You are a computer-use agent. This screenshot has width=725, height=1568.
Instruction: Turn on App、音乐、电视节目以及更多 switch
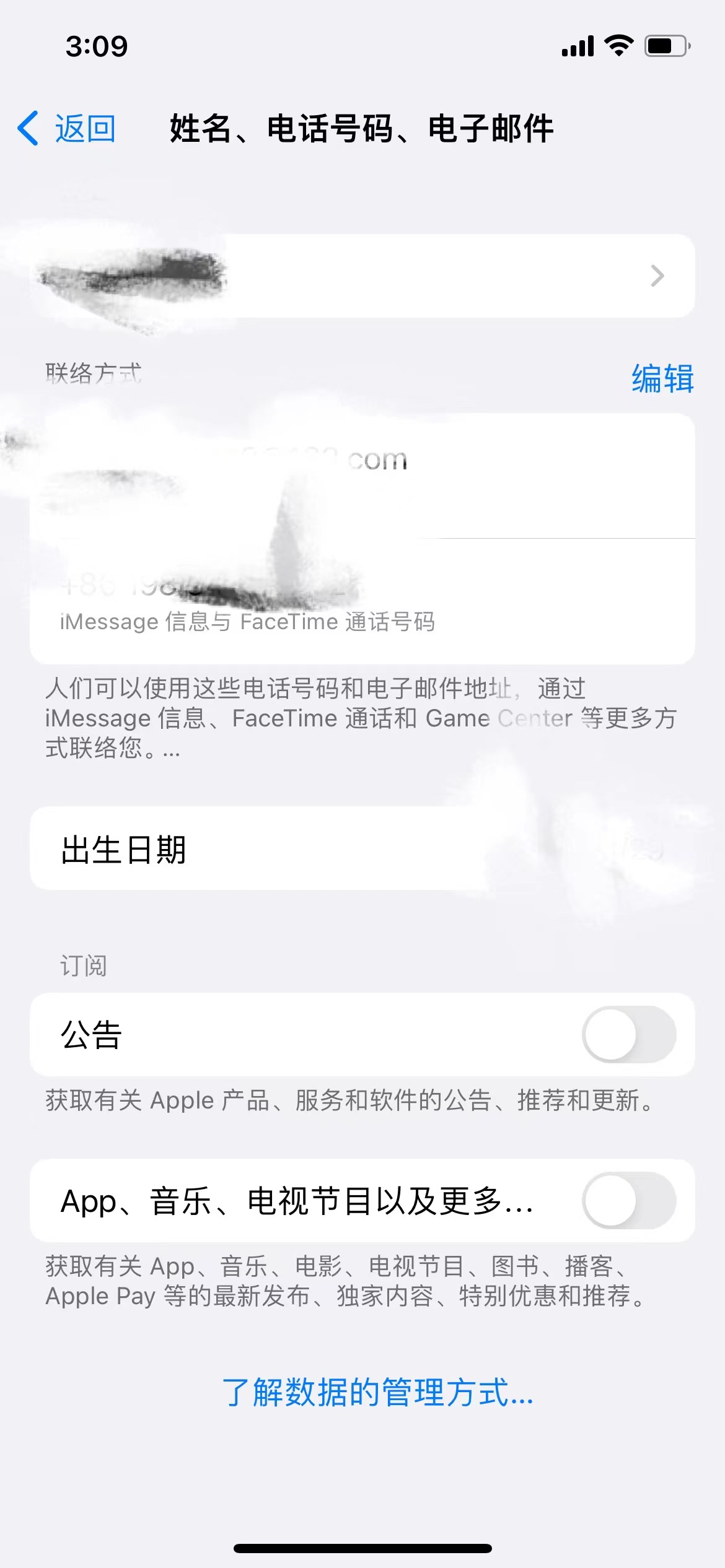point(628,1201)
